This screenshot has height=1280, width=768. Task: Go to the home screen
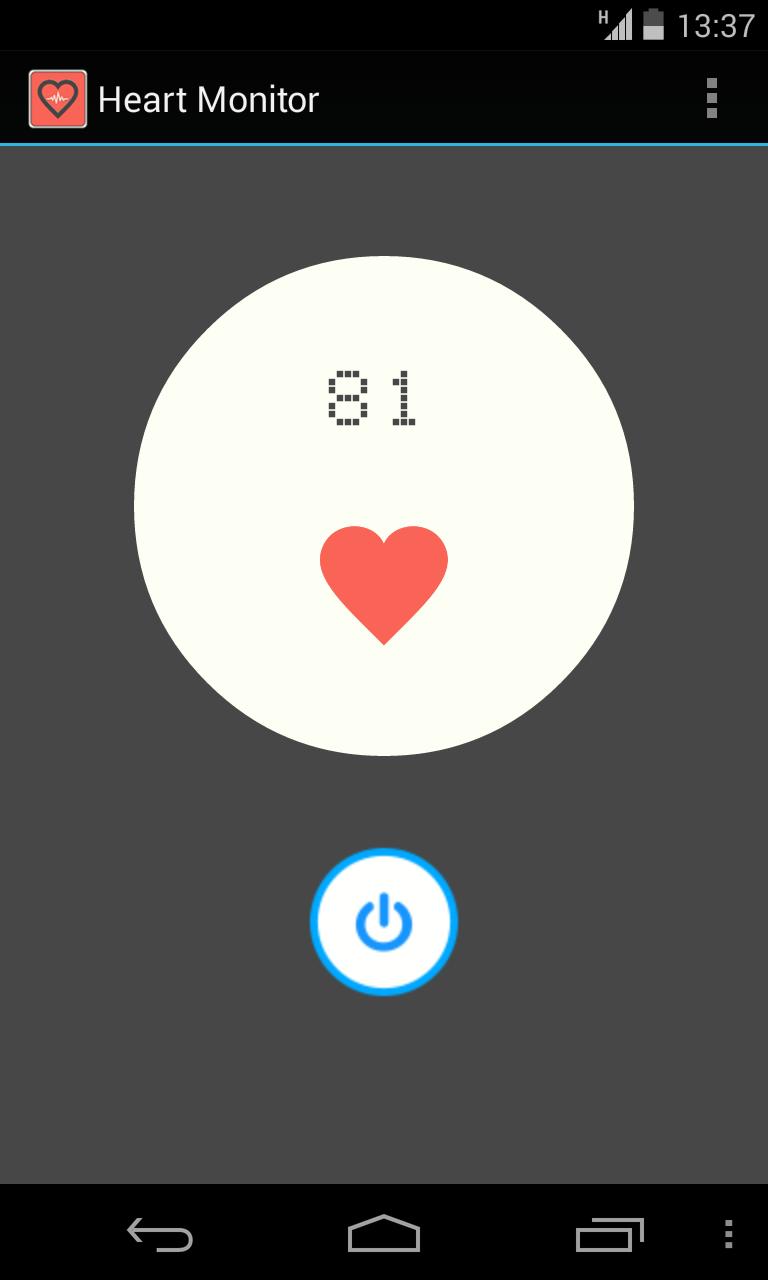click(x=384, y=1235)
